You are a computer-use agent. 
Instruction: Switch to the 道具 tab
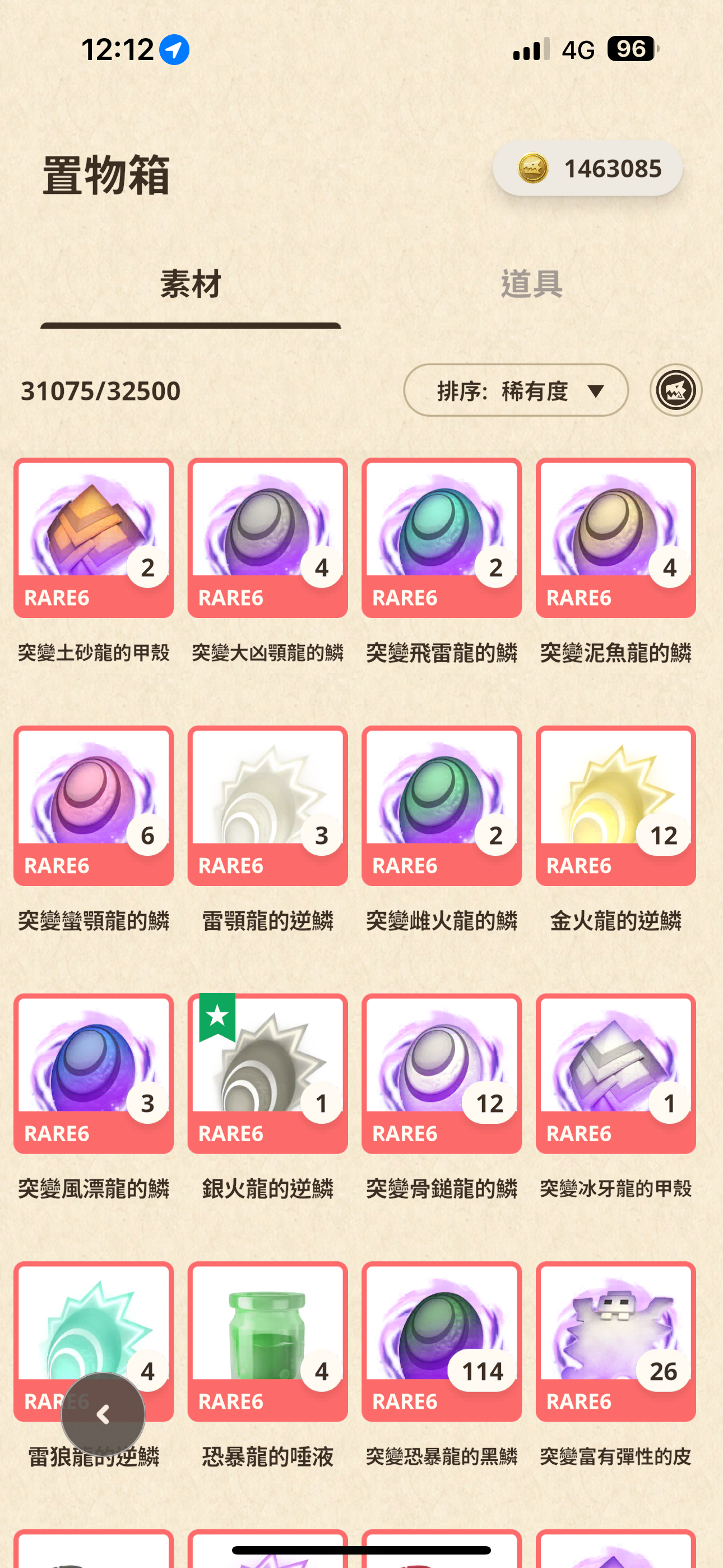[531, 285]
